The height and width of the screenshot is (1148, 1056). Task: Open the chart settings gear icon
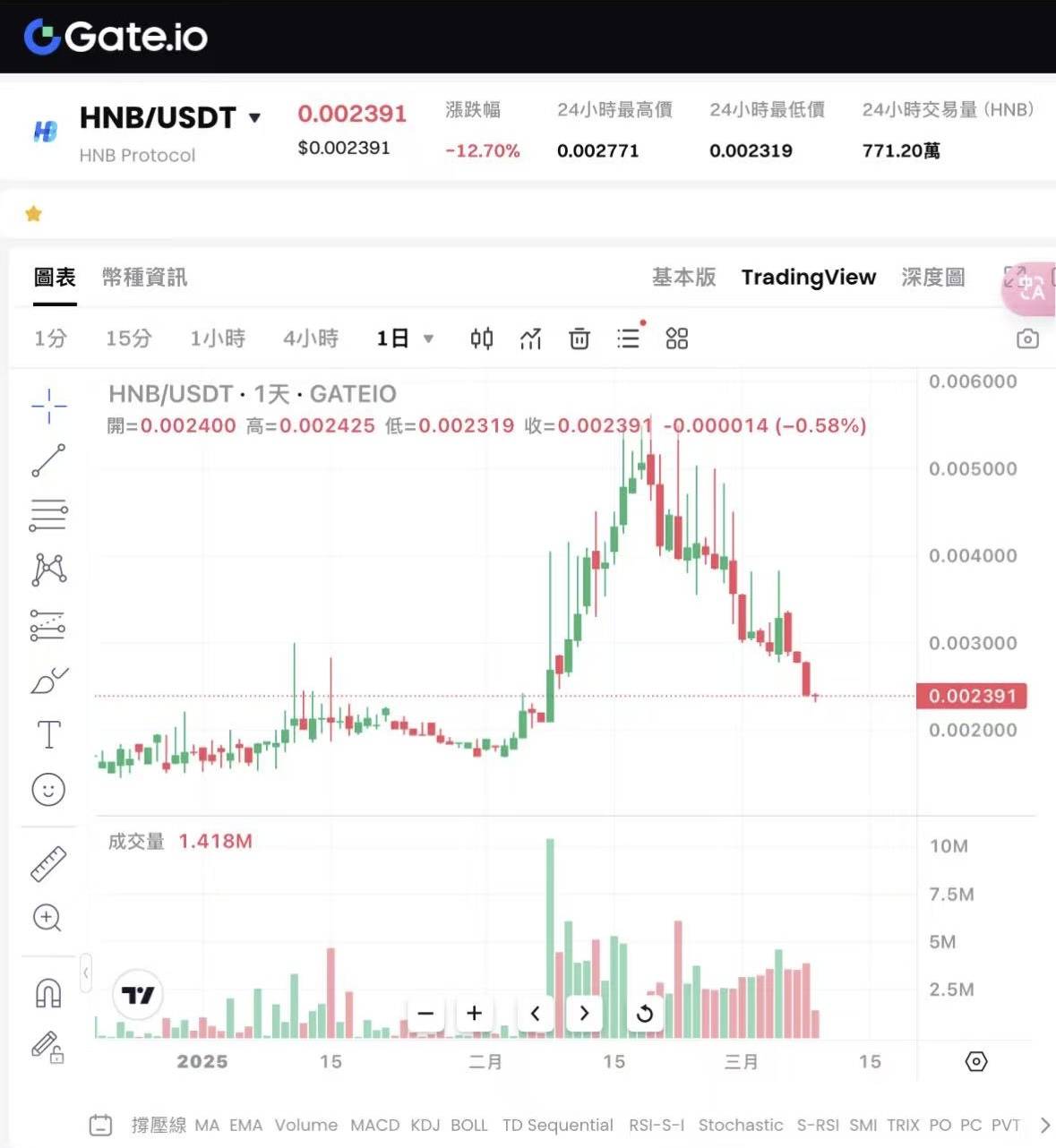pos(975,1062)
